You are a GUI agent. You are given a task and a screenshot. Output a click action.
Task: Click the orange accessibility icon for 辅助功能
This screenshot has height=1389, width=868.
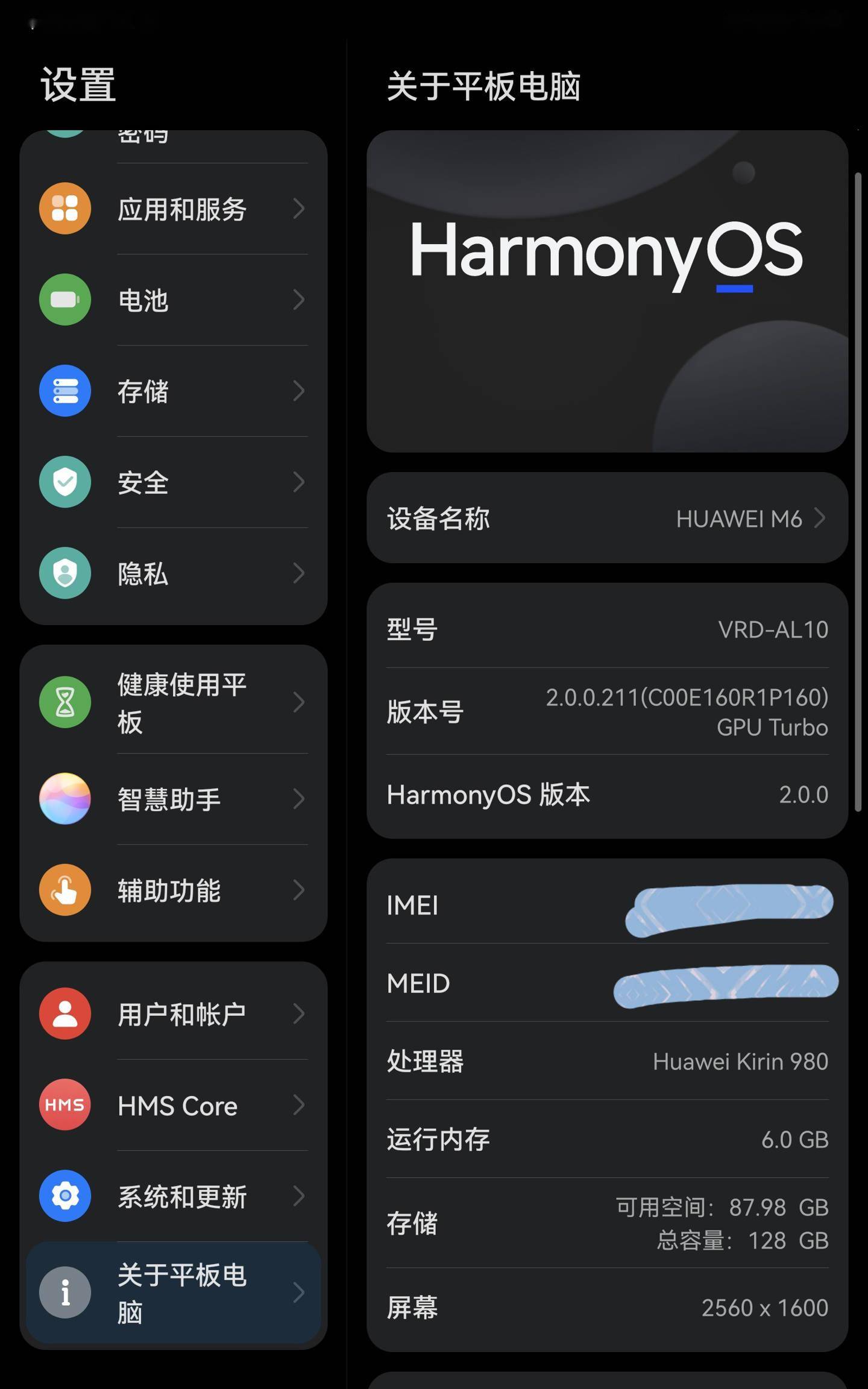pos(64,890)
